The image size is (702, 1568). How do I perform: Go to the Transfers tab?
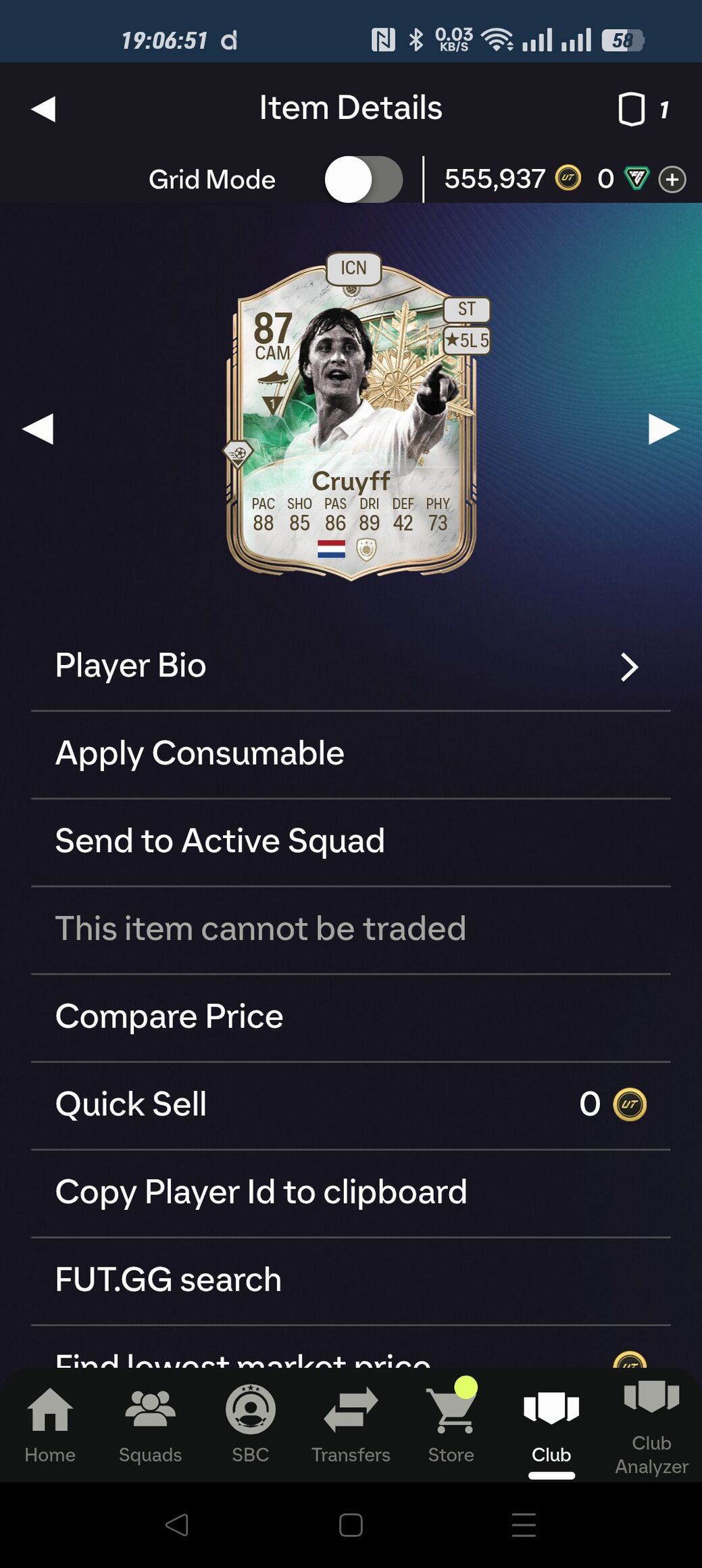point(351,1423)
